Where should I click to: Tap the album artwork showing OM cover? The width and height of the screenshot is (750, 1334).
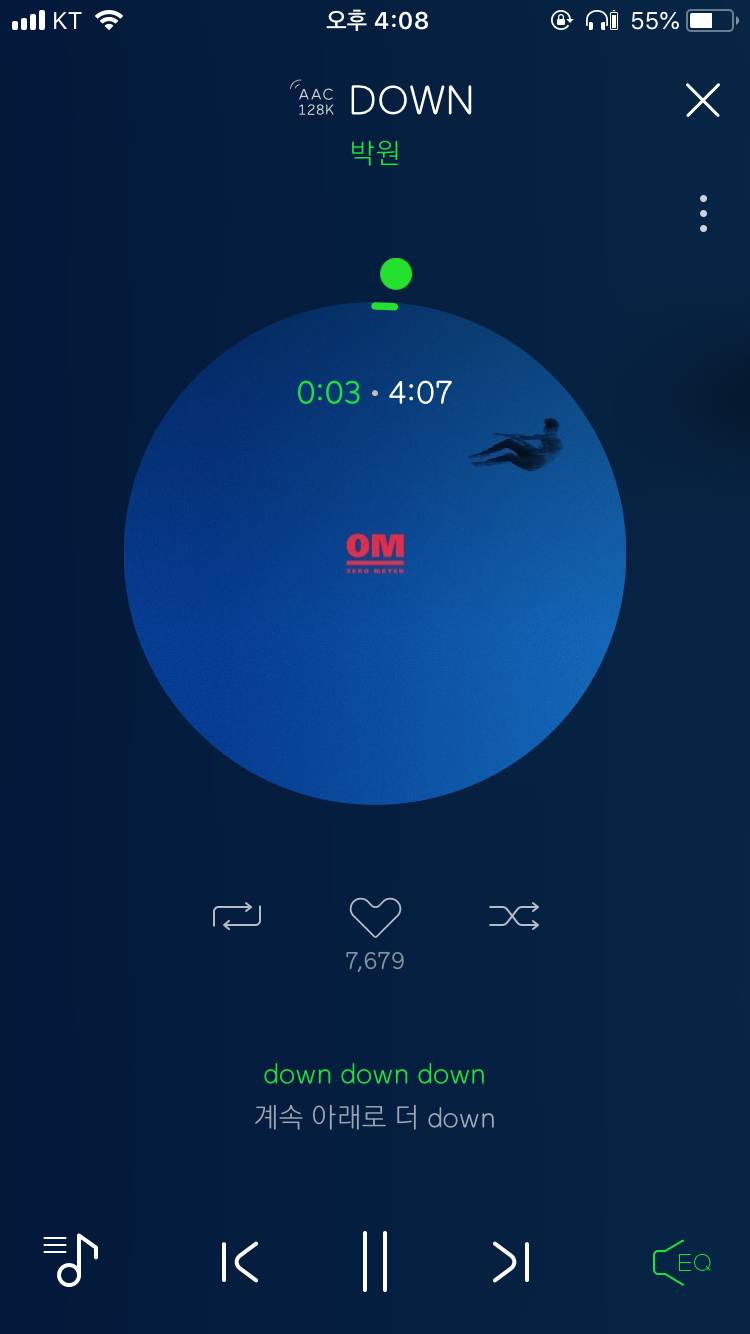click(x=374, y=548)
